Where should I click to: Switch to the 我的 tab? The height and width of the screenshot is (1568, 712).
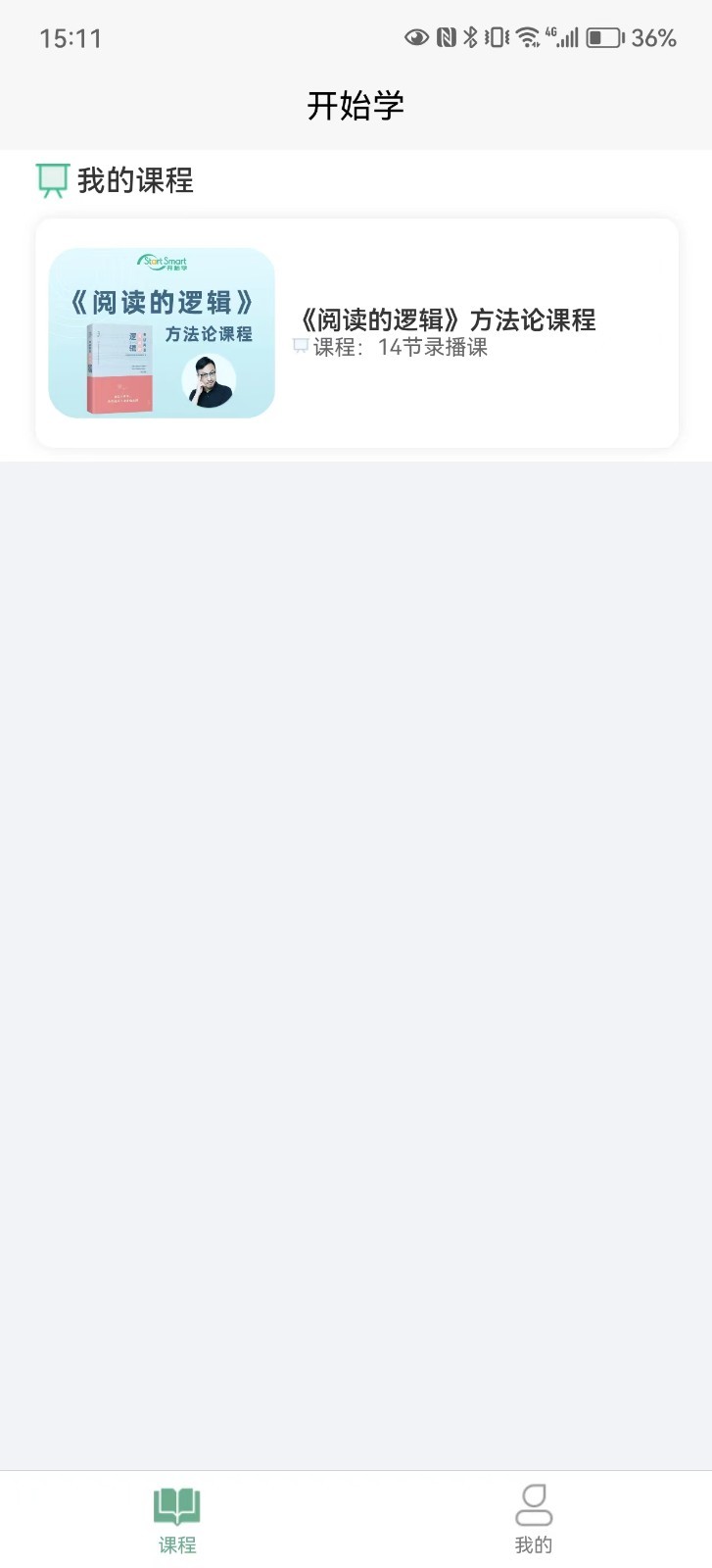(534, 1518)
